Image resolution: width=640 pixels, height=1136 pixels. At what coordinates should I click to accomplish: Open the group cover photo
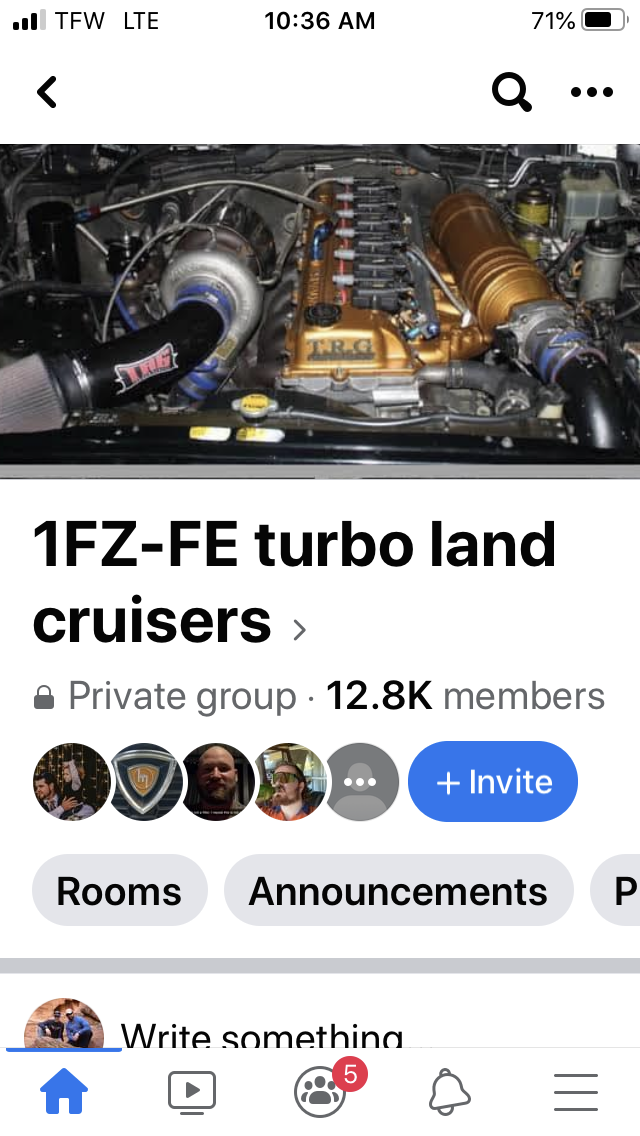[x=320, y=311]
